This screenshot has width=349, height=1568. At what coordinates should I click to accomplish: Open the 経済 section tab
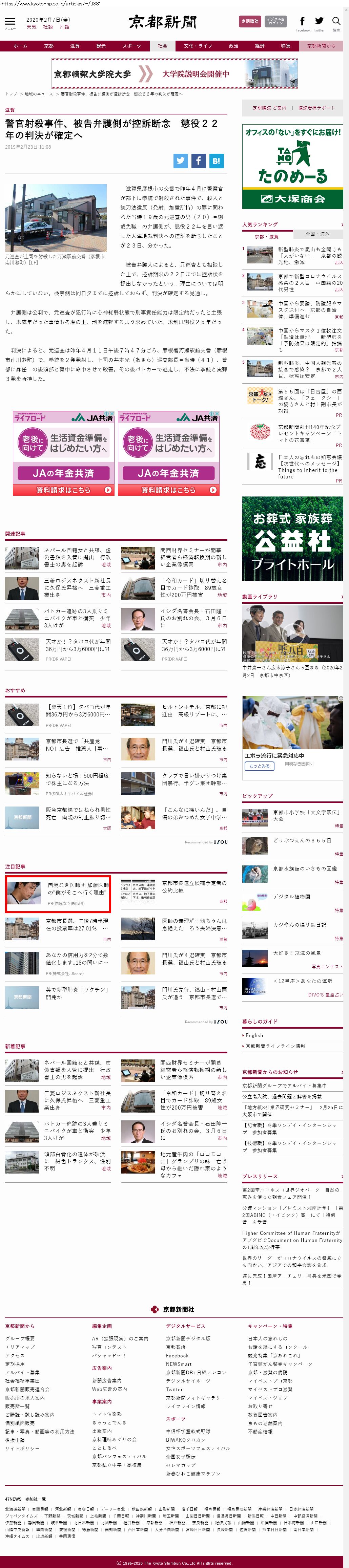tap(260, 46)
